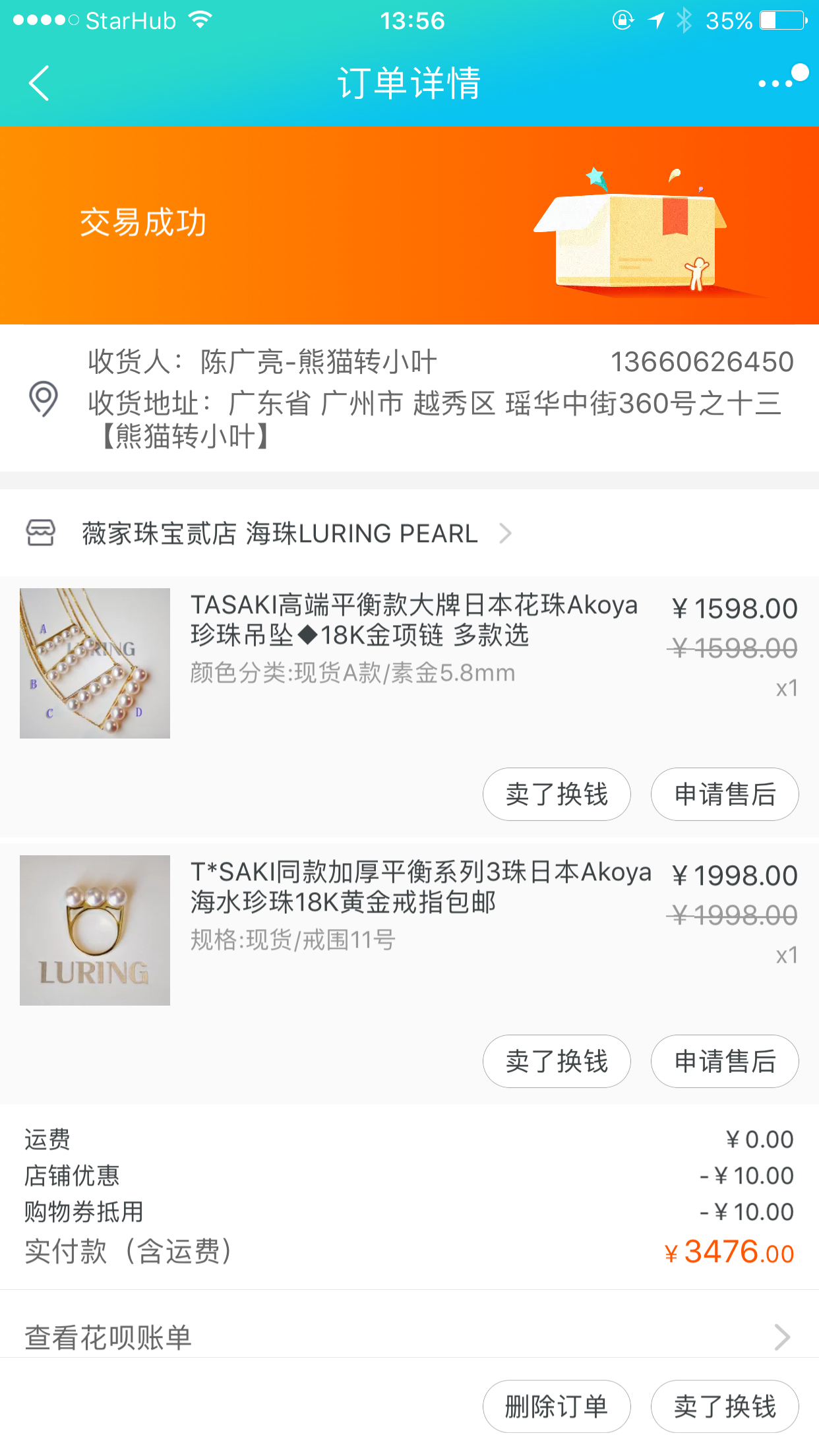Request 申请售后 for the pearl ring
The width and height of the screenshot is (819, 1456).
(x=724, y=1061)
